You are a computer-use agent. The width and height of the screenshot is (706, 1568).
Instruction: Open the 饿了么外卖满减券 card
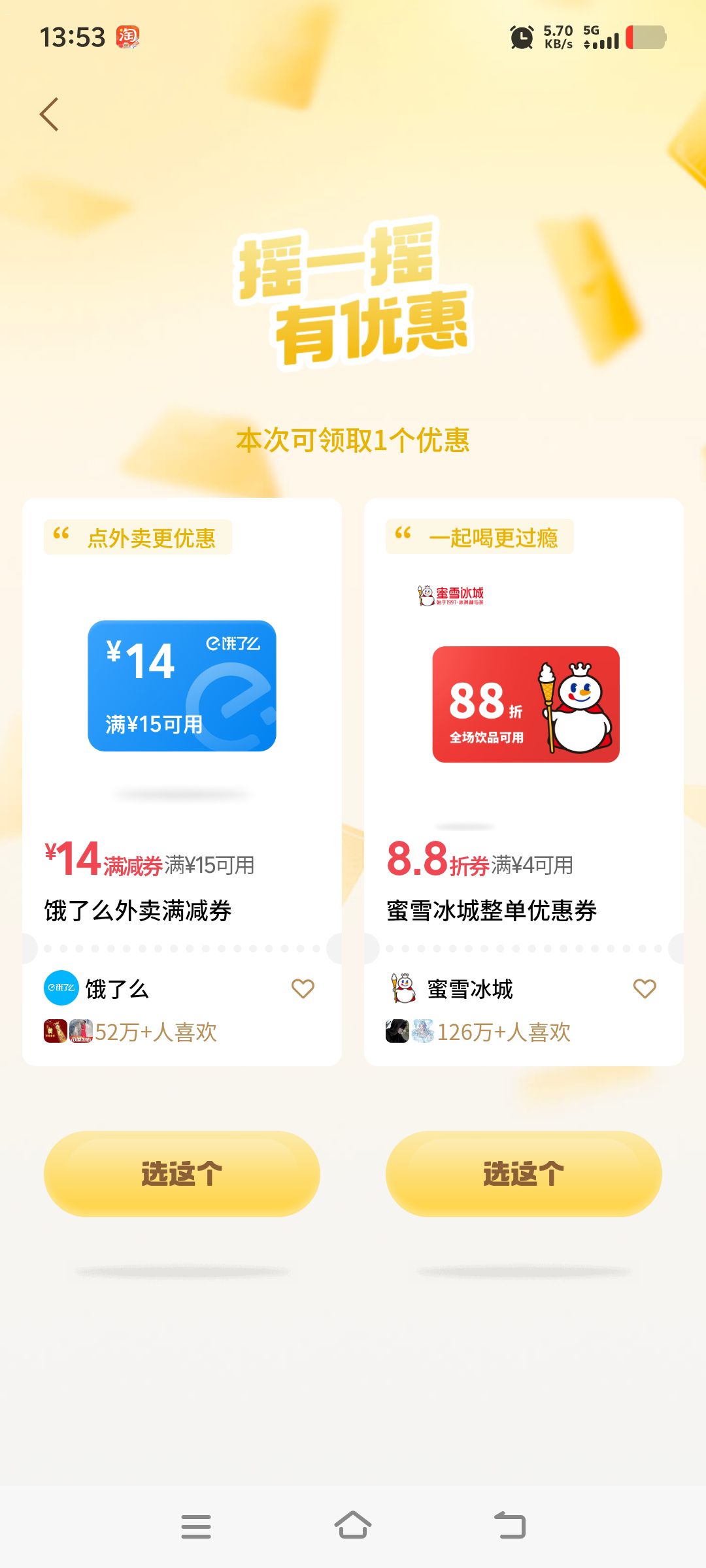[182, 719]
